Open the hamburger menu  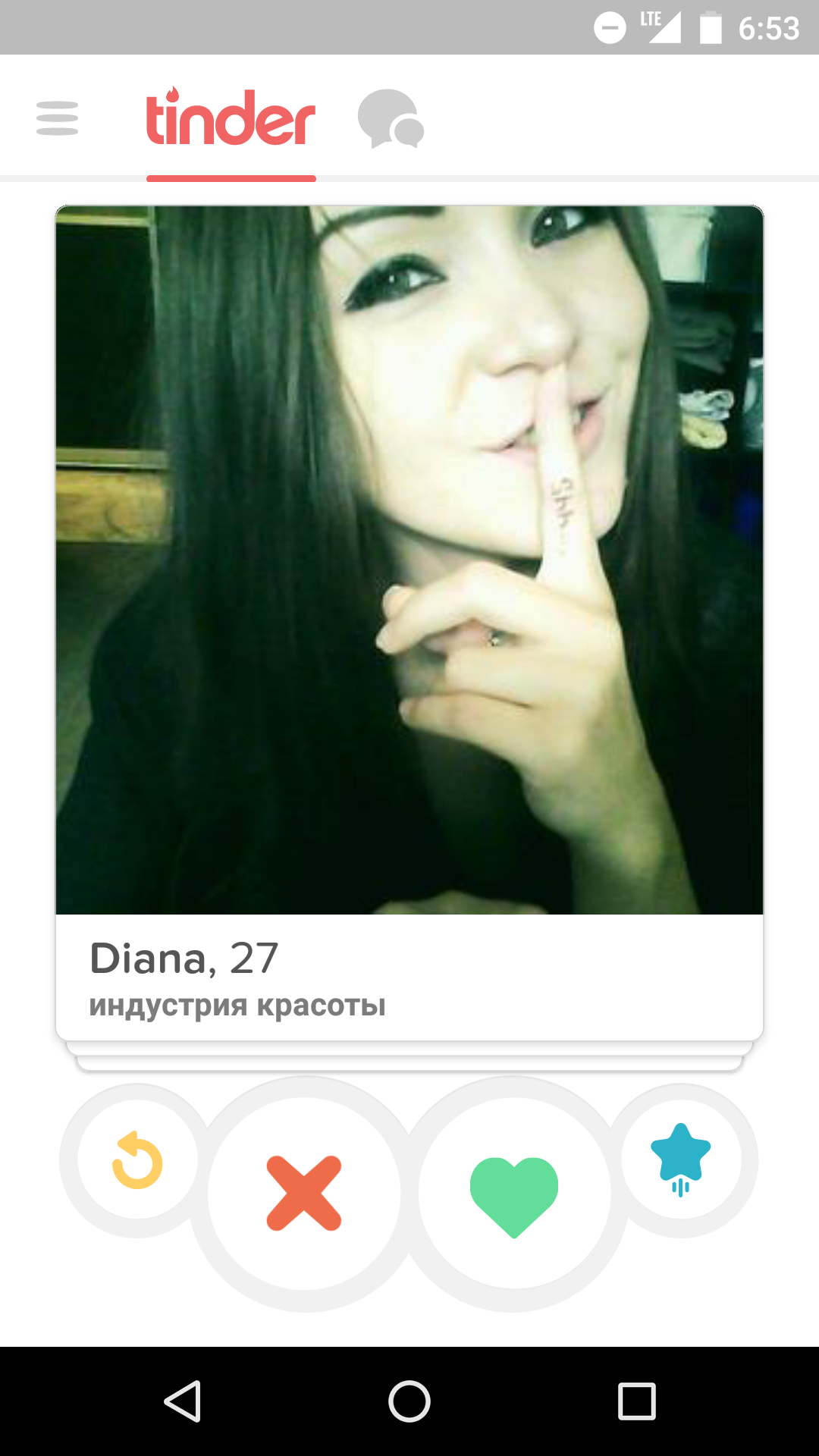click(x=57, y=118)
